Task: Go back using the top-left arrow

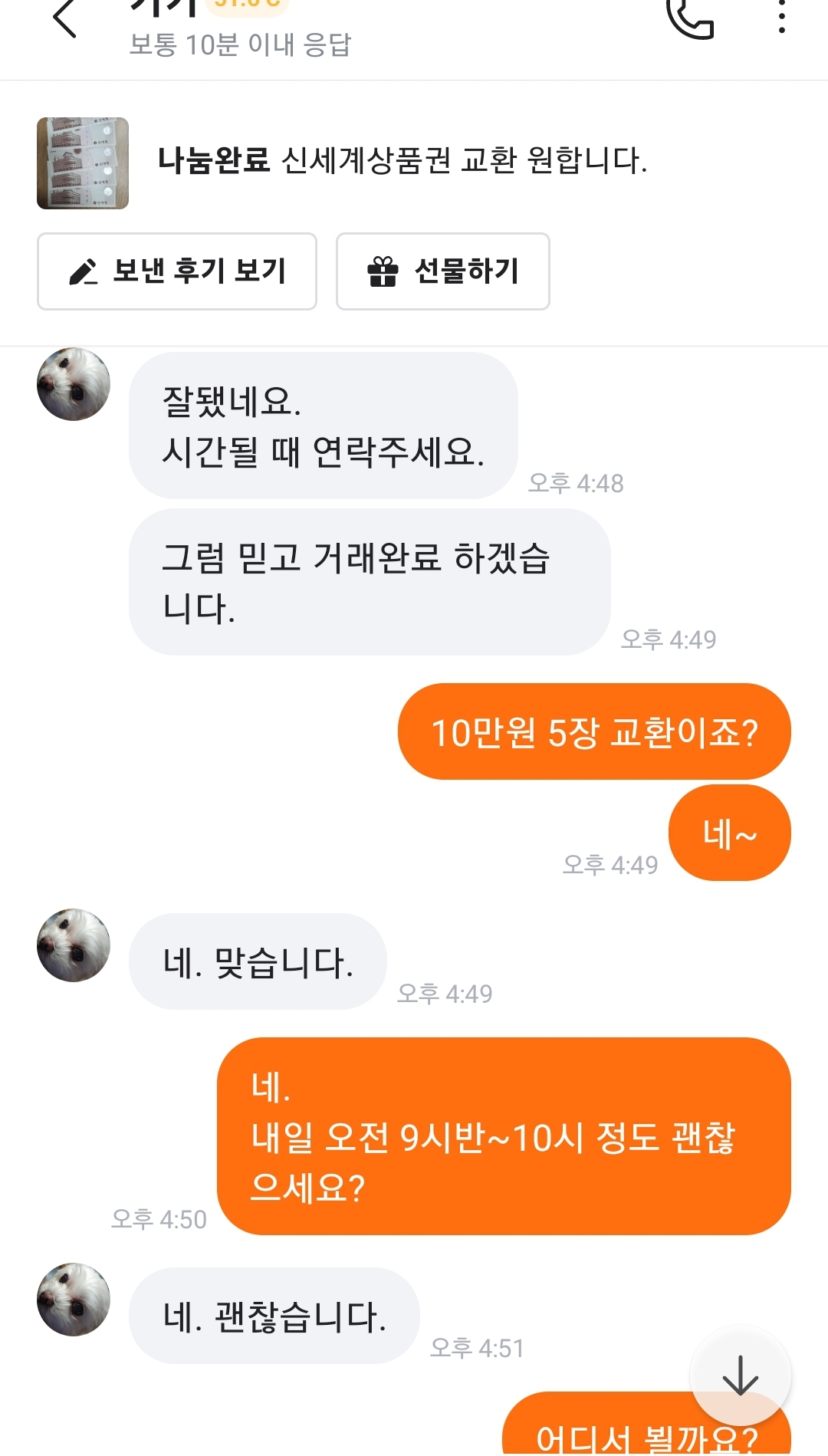Action: pos(65,18)
